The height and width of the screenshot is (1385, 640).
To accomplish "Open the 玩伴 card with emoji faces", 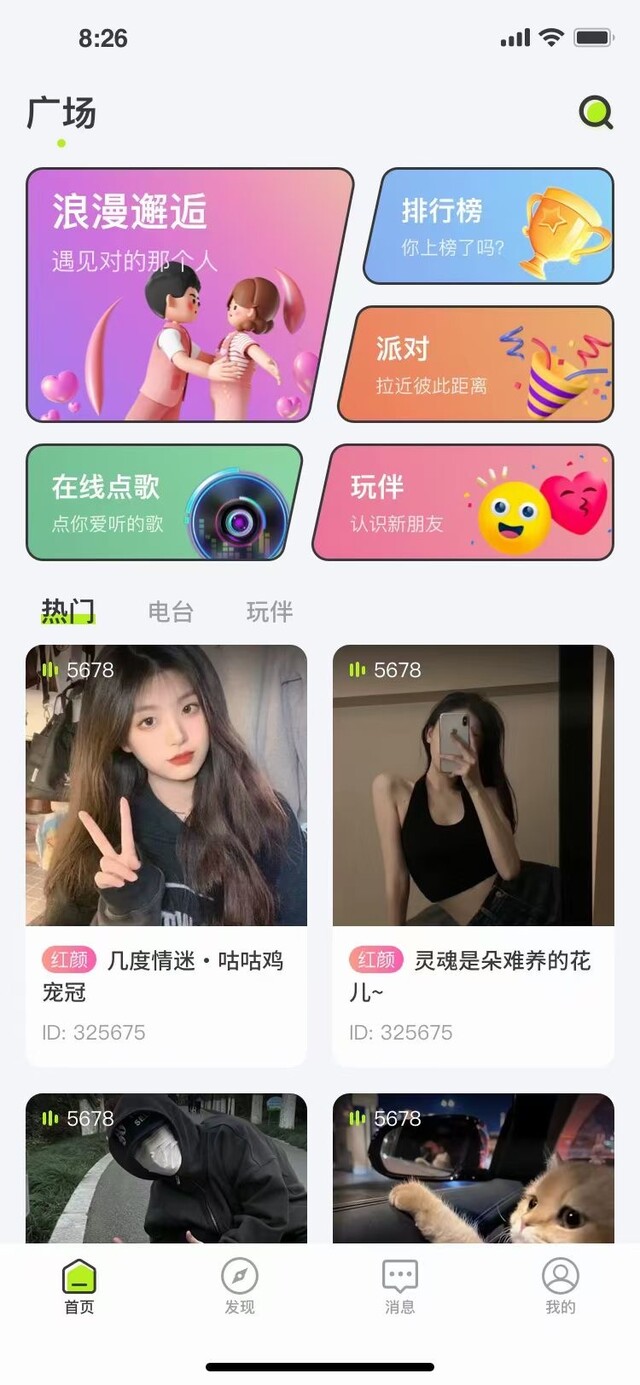I will tap(465, 502).
